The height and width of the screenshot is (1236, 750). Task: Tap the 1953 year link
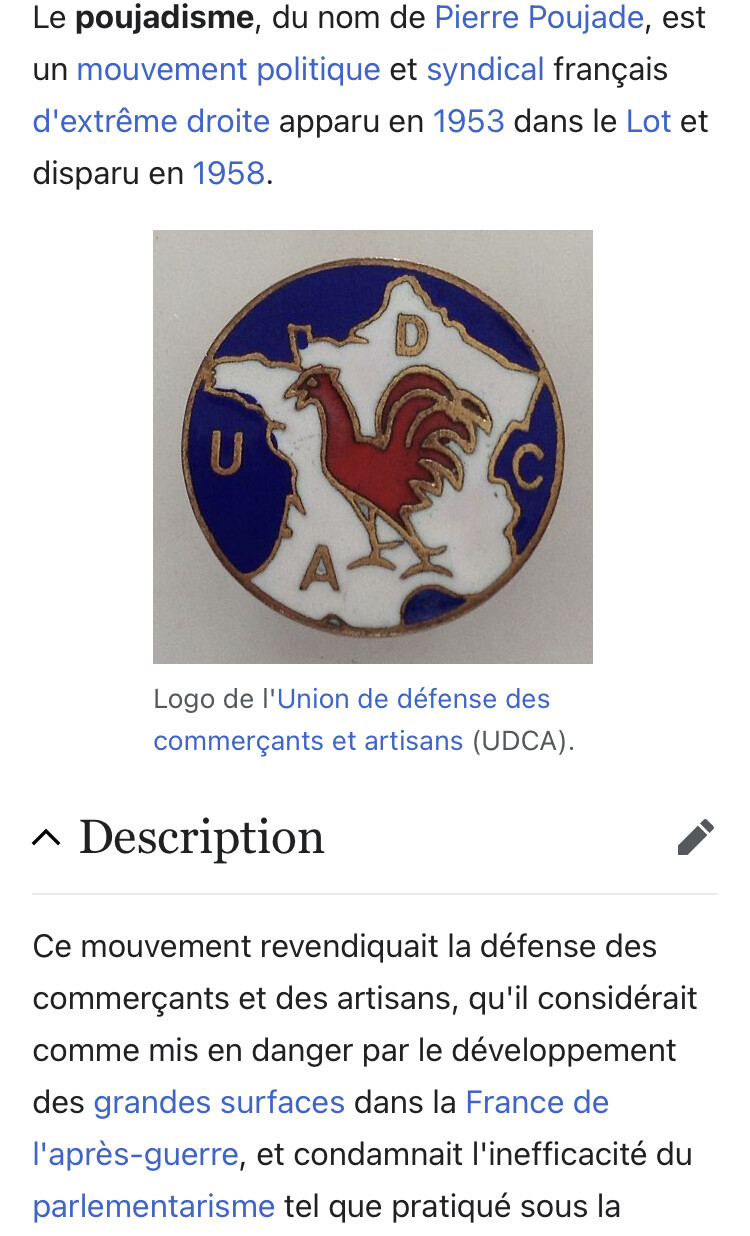[x=468, y=122]
